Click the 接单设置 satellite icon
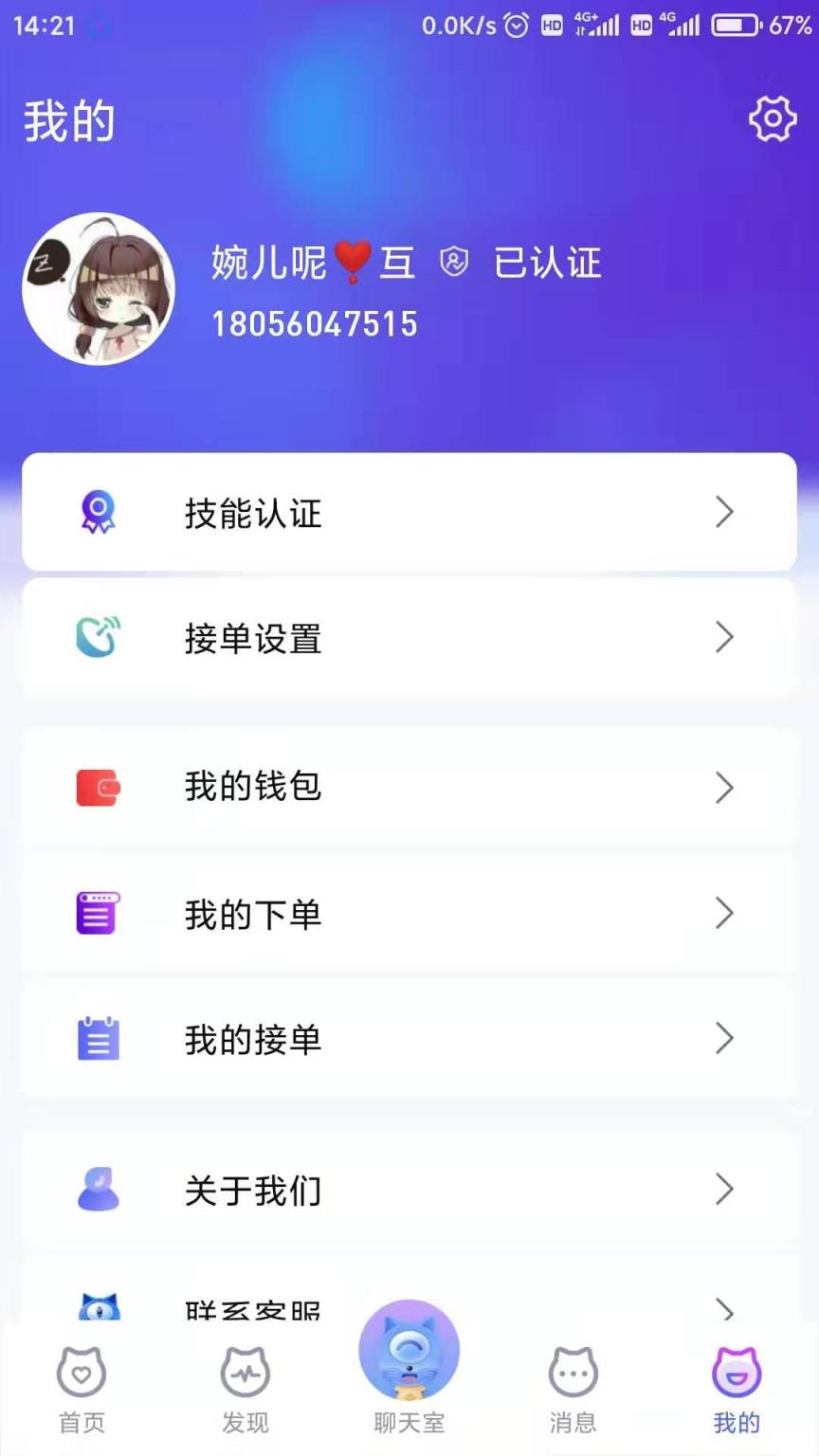819x1456 pixels. (98, 637)
